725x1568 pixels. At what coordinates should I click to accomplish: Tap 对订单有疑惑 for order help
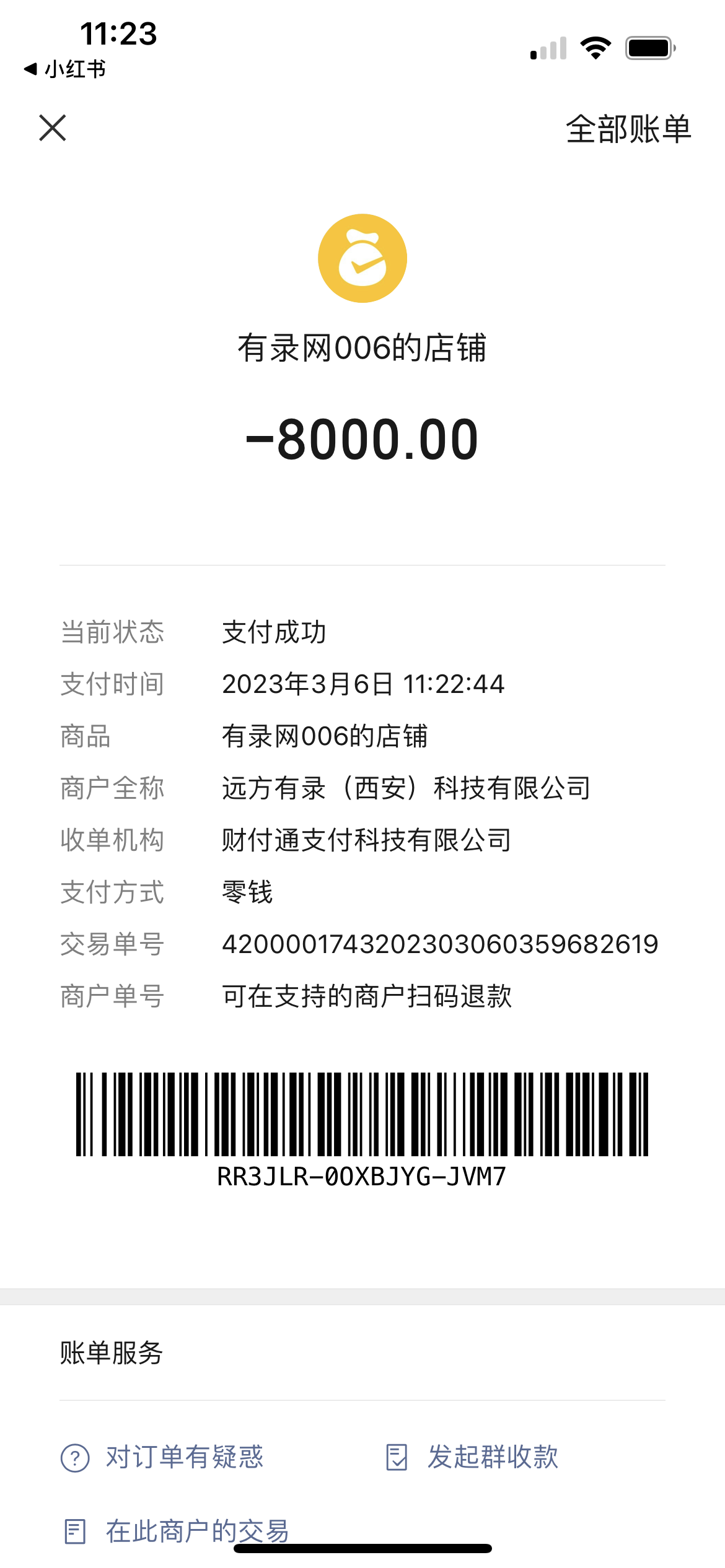[x=162, y=1457]
